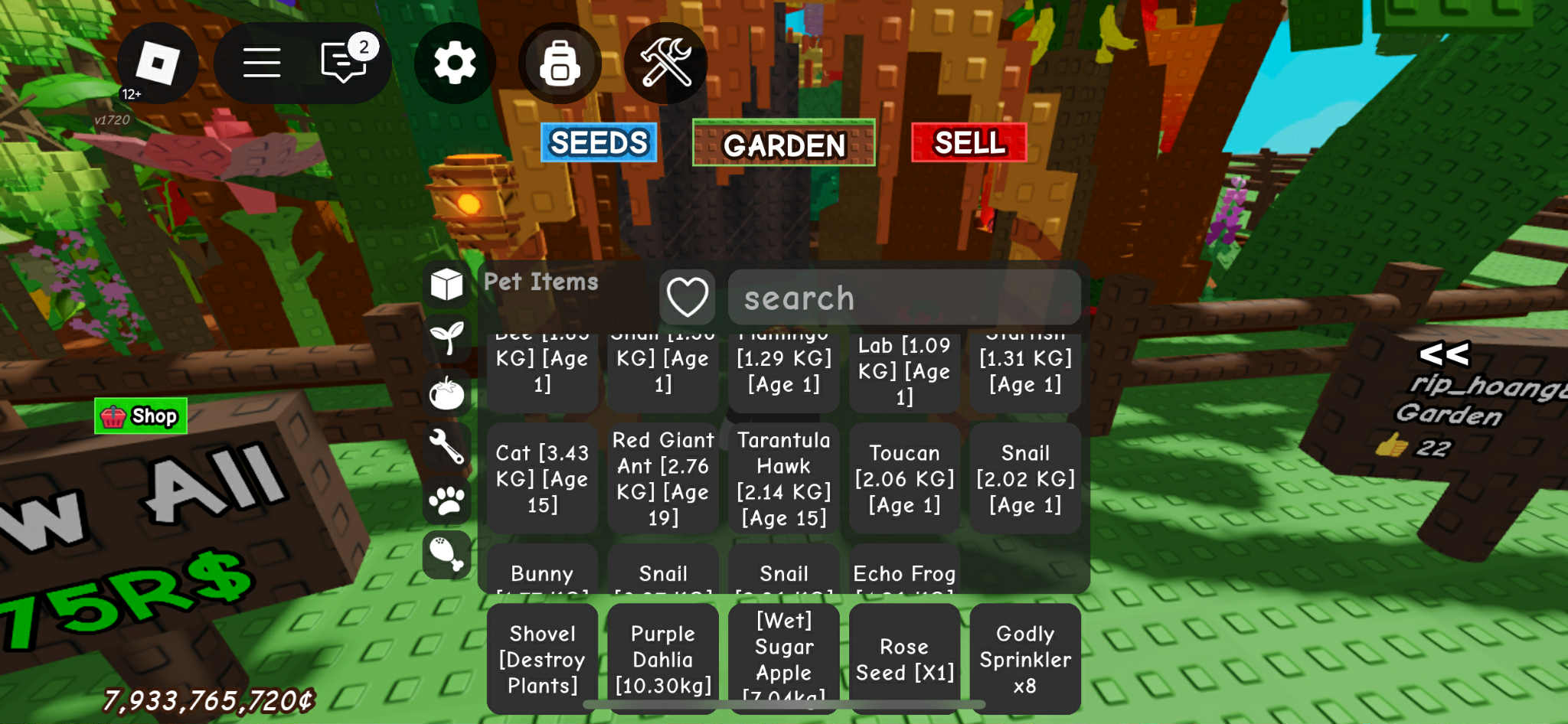
Task: Equip the Godly Sprinkler x8
Action: click(x=1024, y=659)
